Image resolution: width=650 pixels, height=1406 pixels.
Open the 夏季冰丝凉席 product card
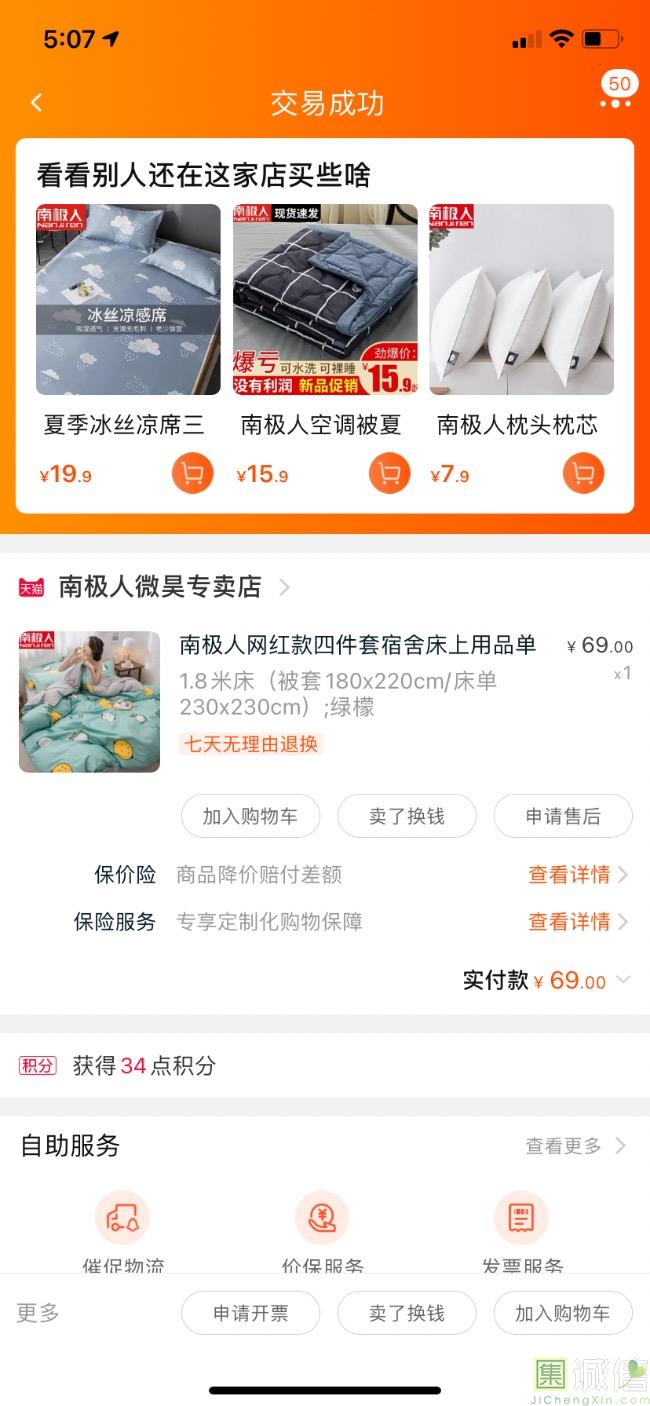point(128,300)
